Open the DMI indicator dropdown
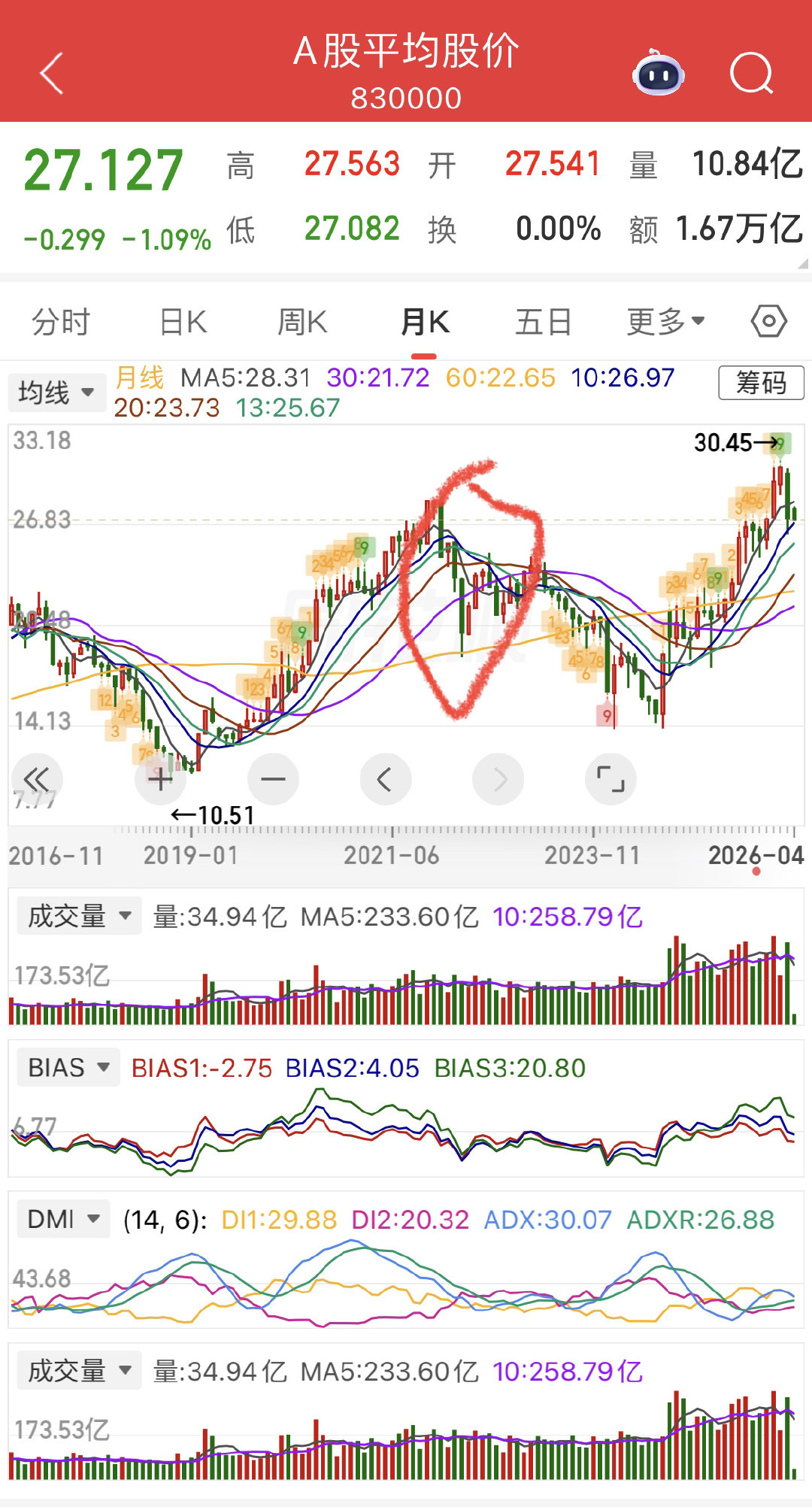 click(x=62, y=1217)
